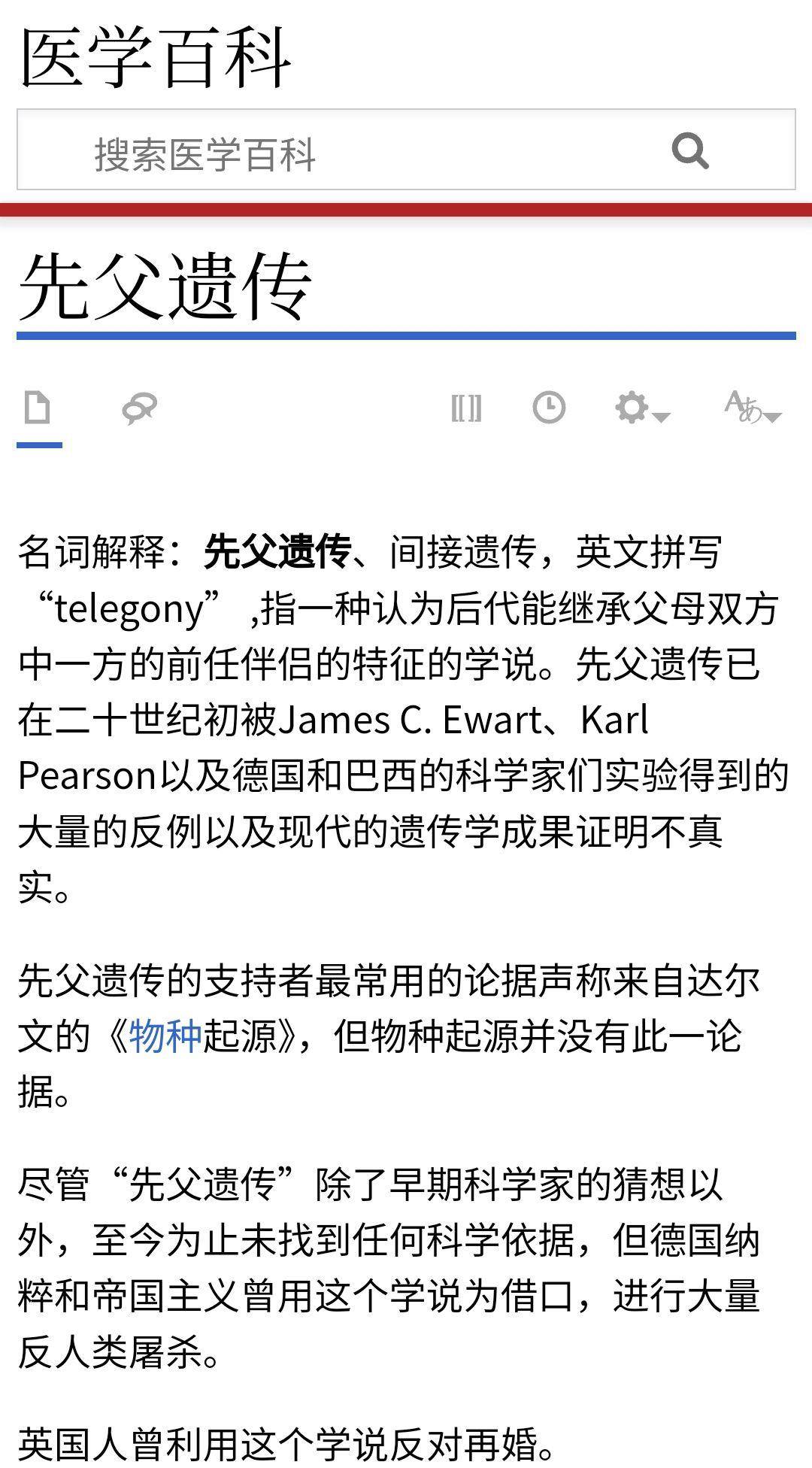Switch to the article page tab
812x1468 pixels.
[38, 408]
